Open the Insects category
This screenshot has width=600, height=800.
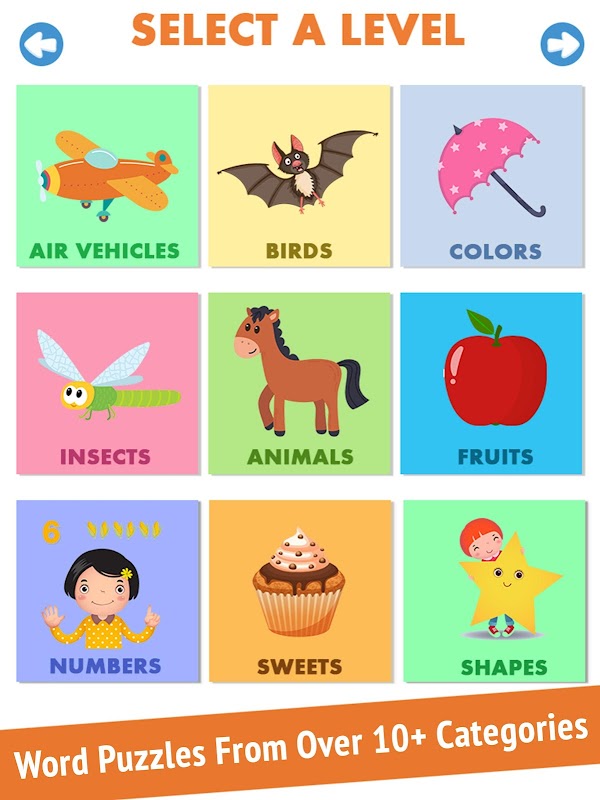click(108, 383)
